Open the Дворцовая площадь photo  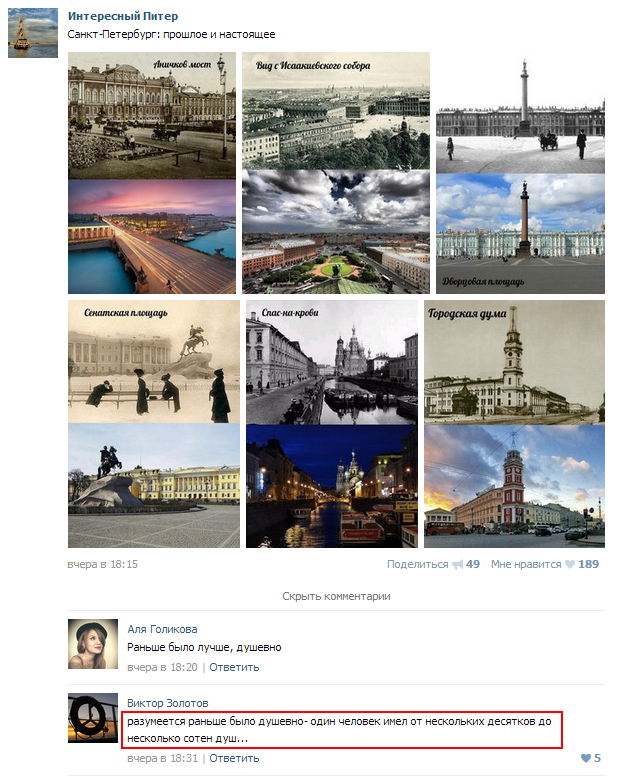click(520, 172)
